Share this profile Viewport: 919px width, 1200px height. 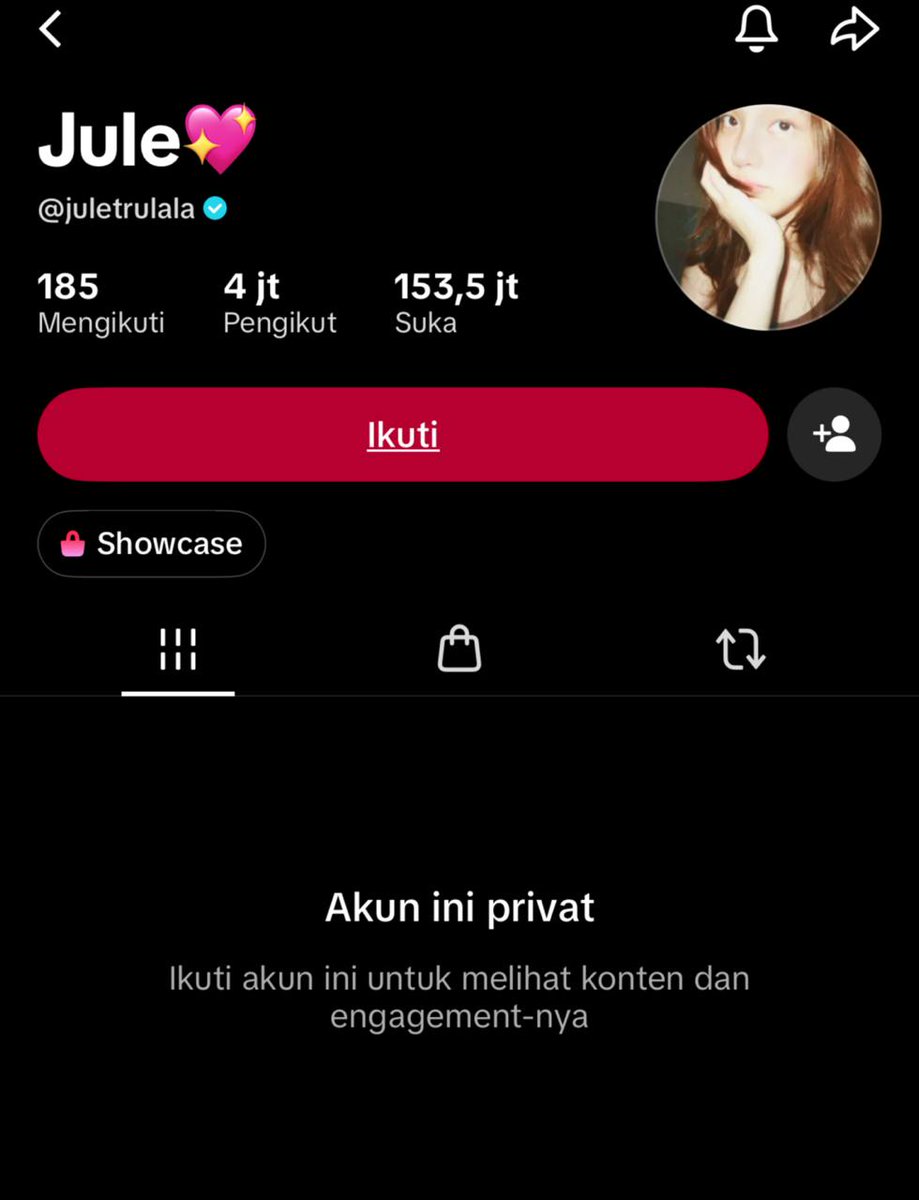pyautogui.click(x=854, y=30)
